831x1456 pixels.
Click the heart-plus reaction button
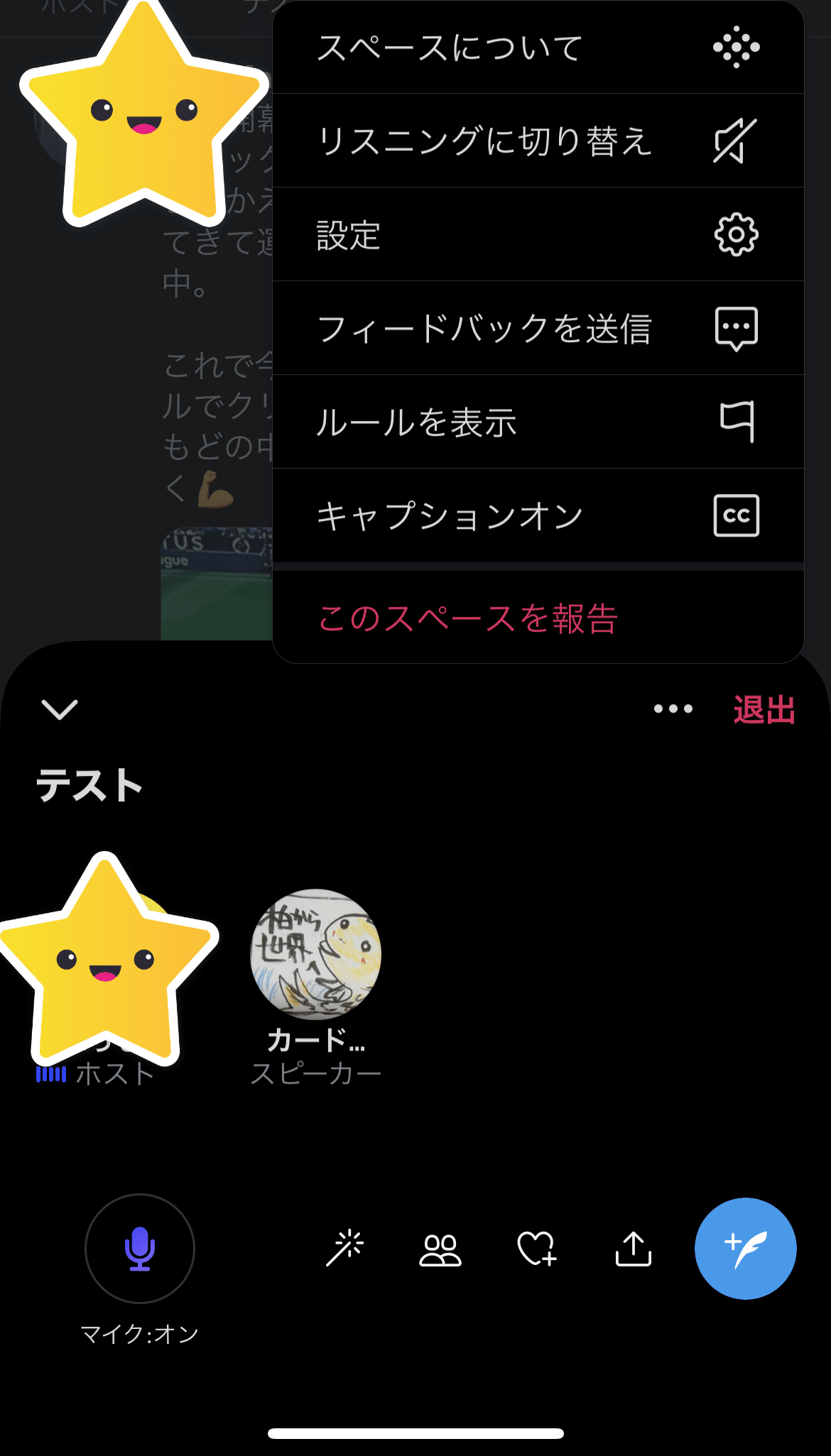[536, 1250]
